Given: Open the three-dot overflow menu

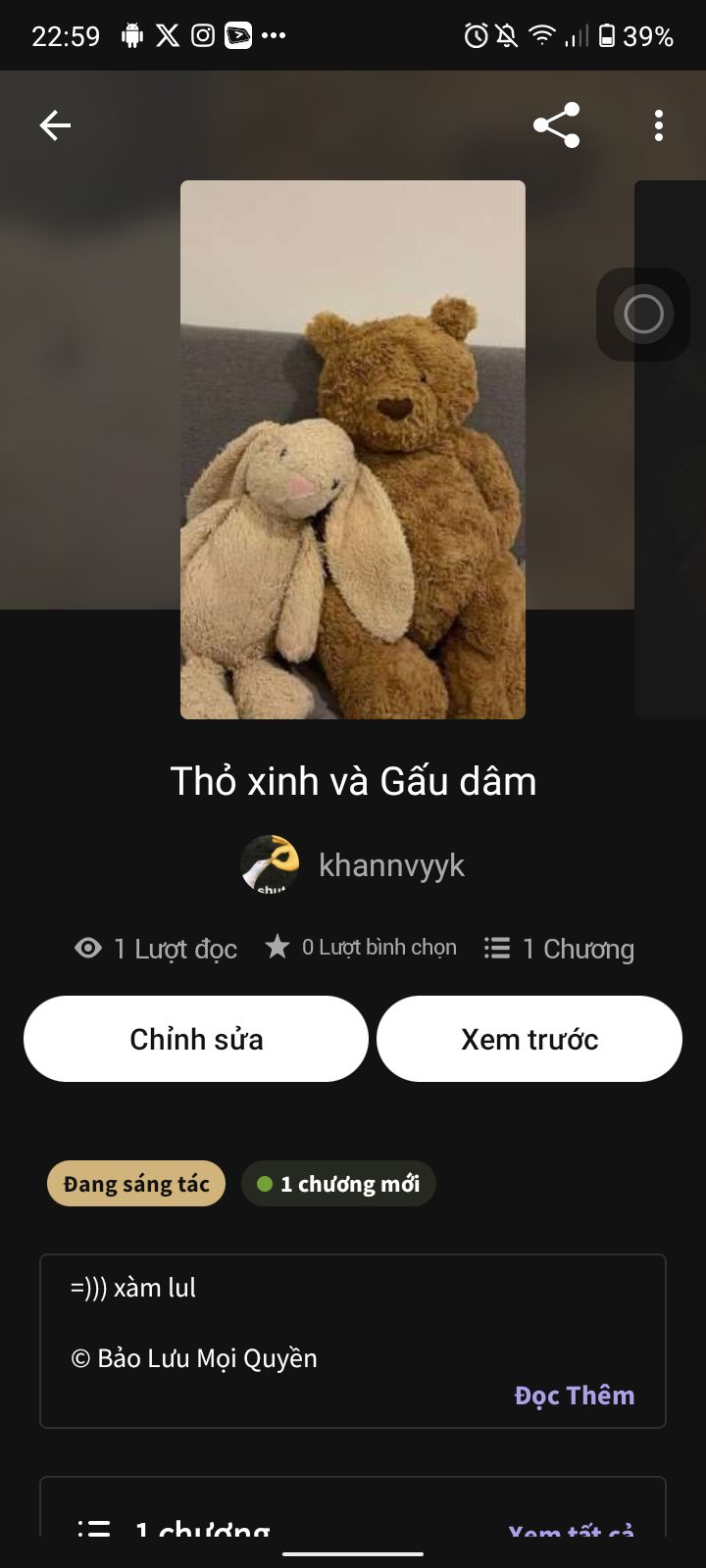Looking at the screenshot, I should tap(658, 125).
